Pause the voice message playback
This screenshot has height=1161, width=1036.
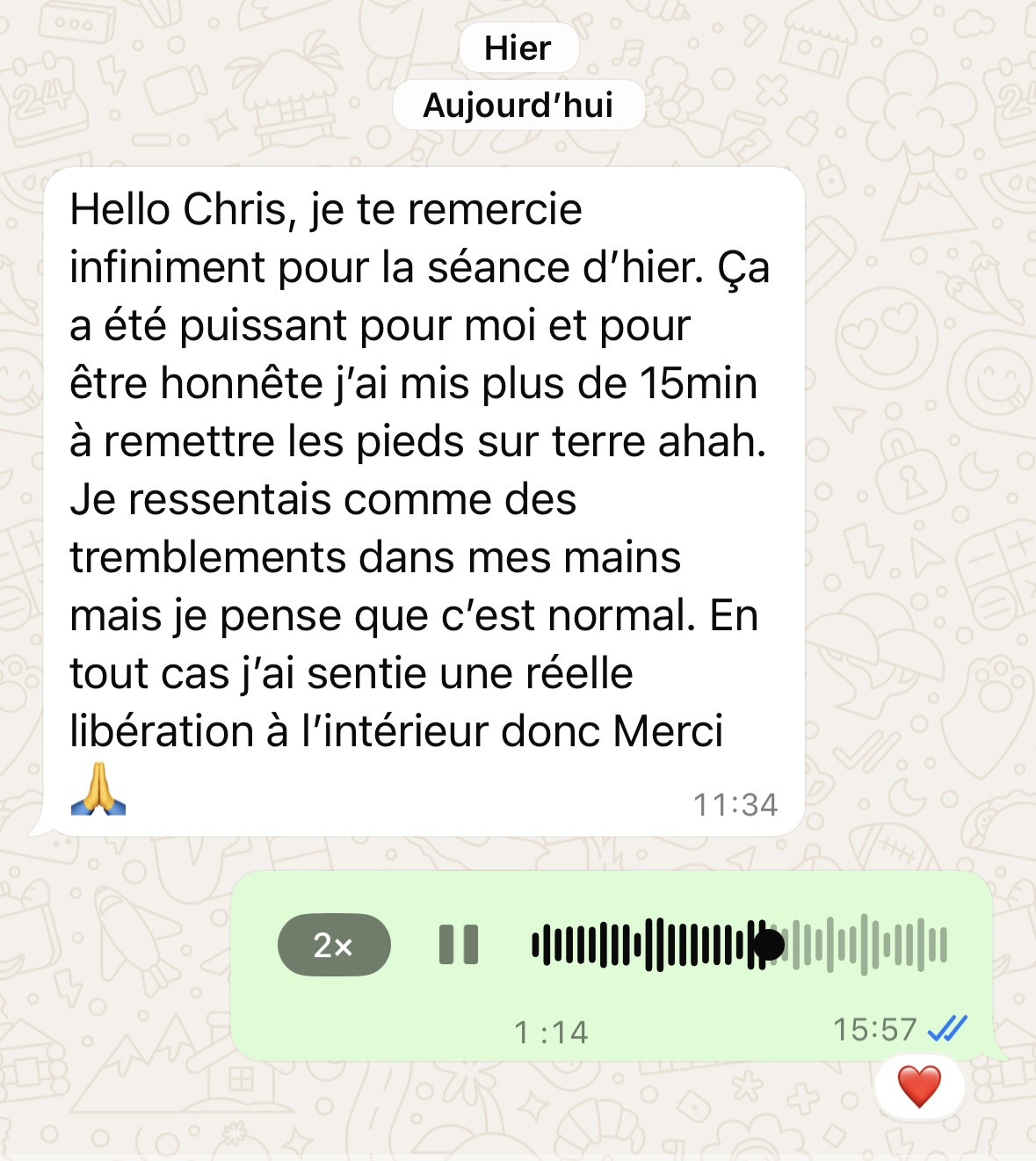pos(459,945)
